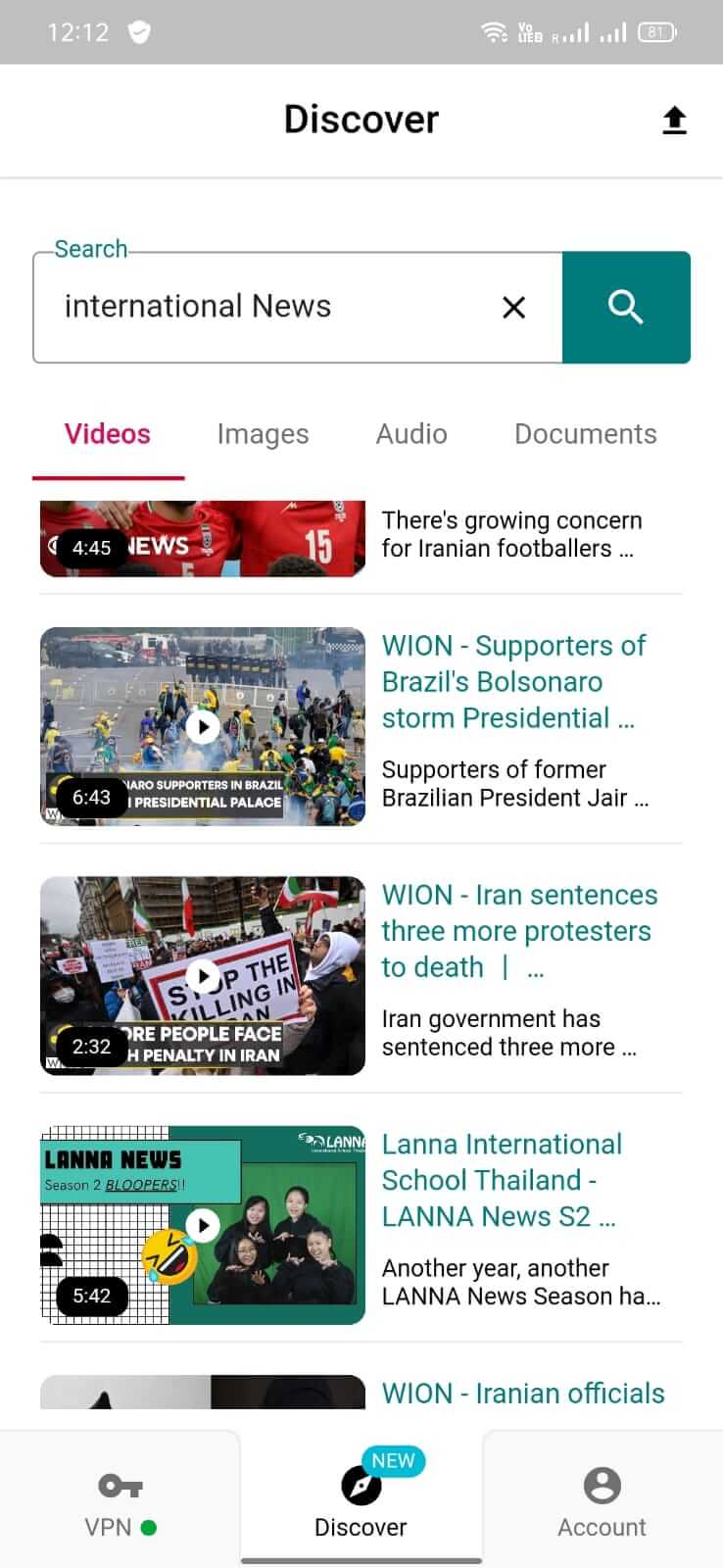Play the Bolsonaro supporters video thumbnail
This screenshot has height=1568, width=723.
click(203, 726)
